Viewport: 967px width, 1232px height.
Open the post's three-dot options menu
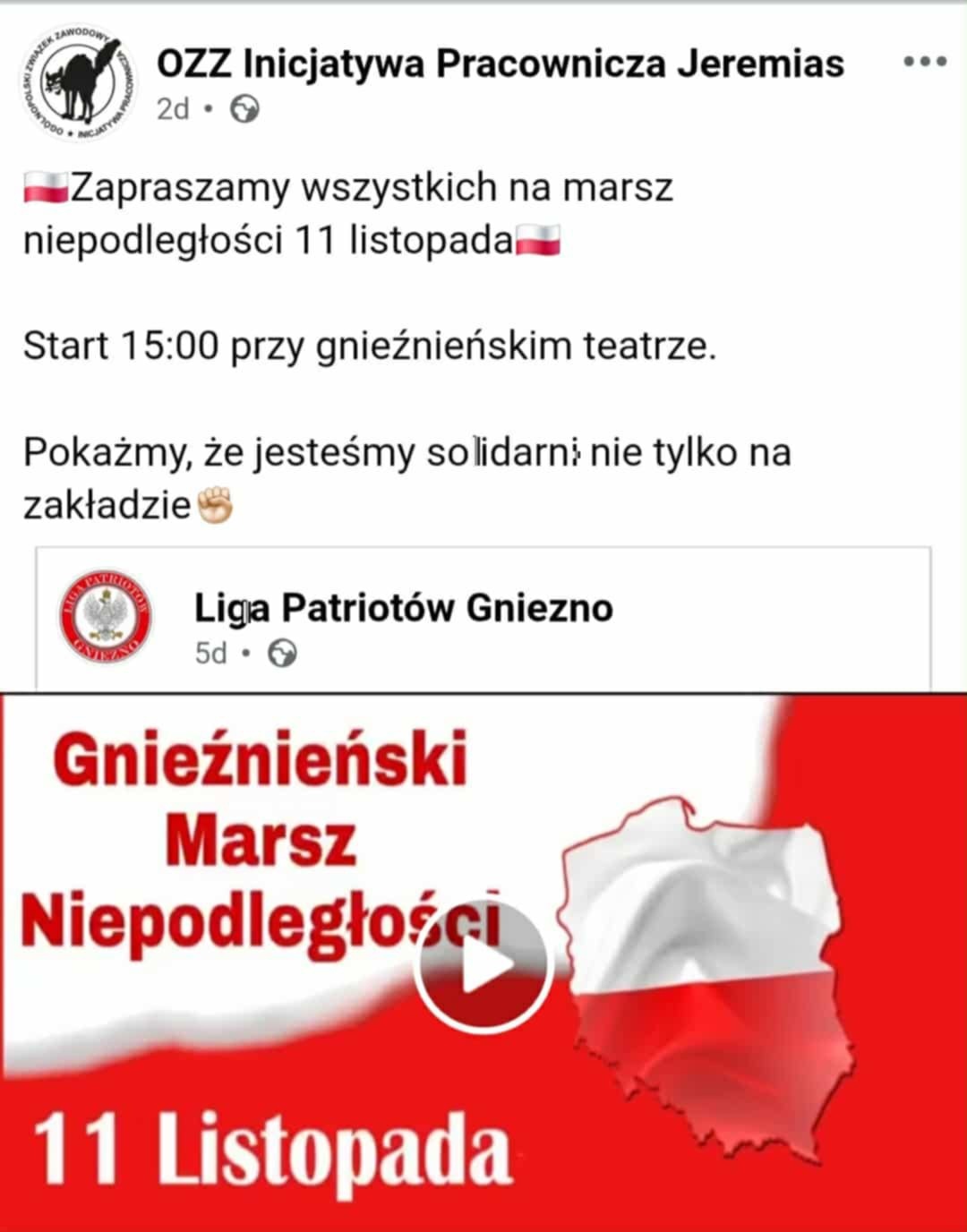pos(924,63)
